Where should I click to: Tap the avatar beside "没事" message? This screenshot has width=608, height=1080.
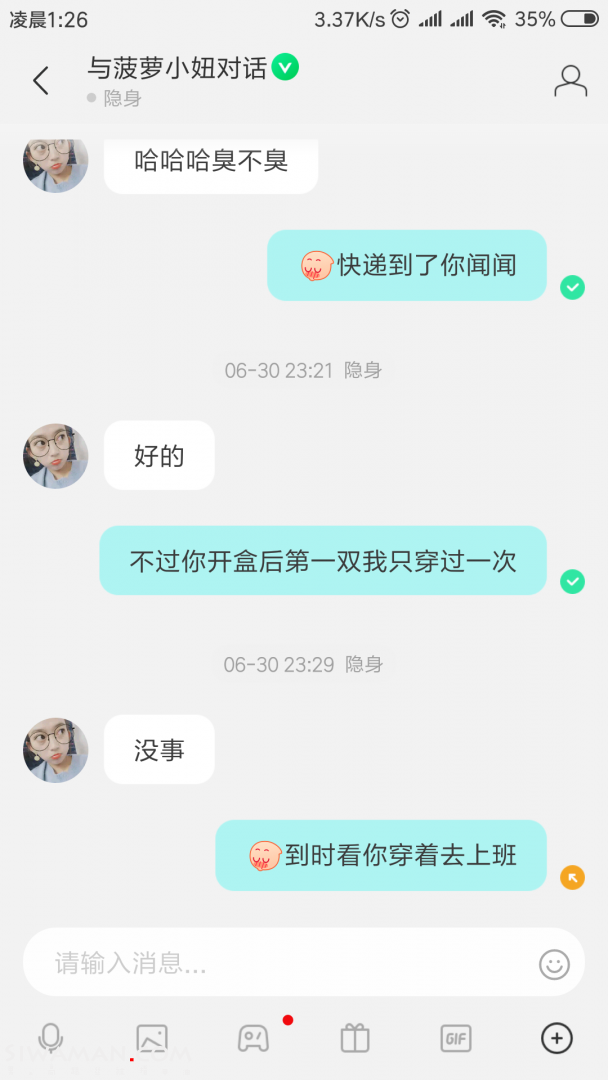(56, 750)
